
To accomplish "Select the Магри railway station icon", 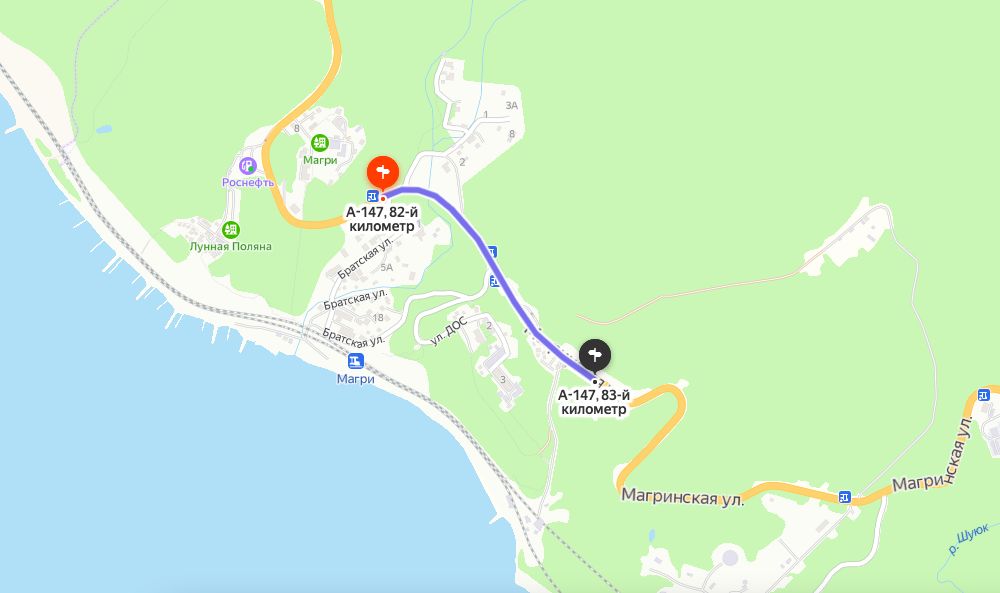I will (356, 361).
